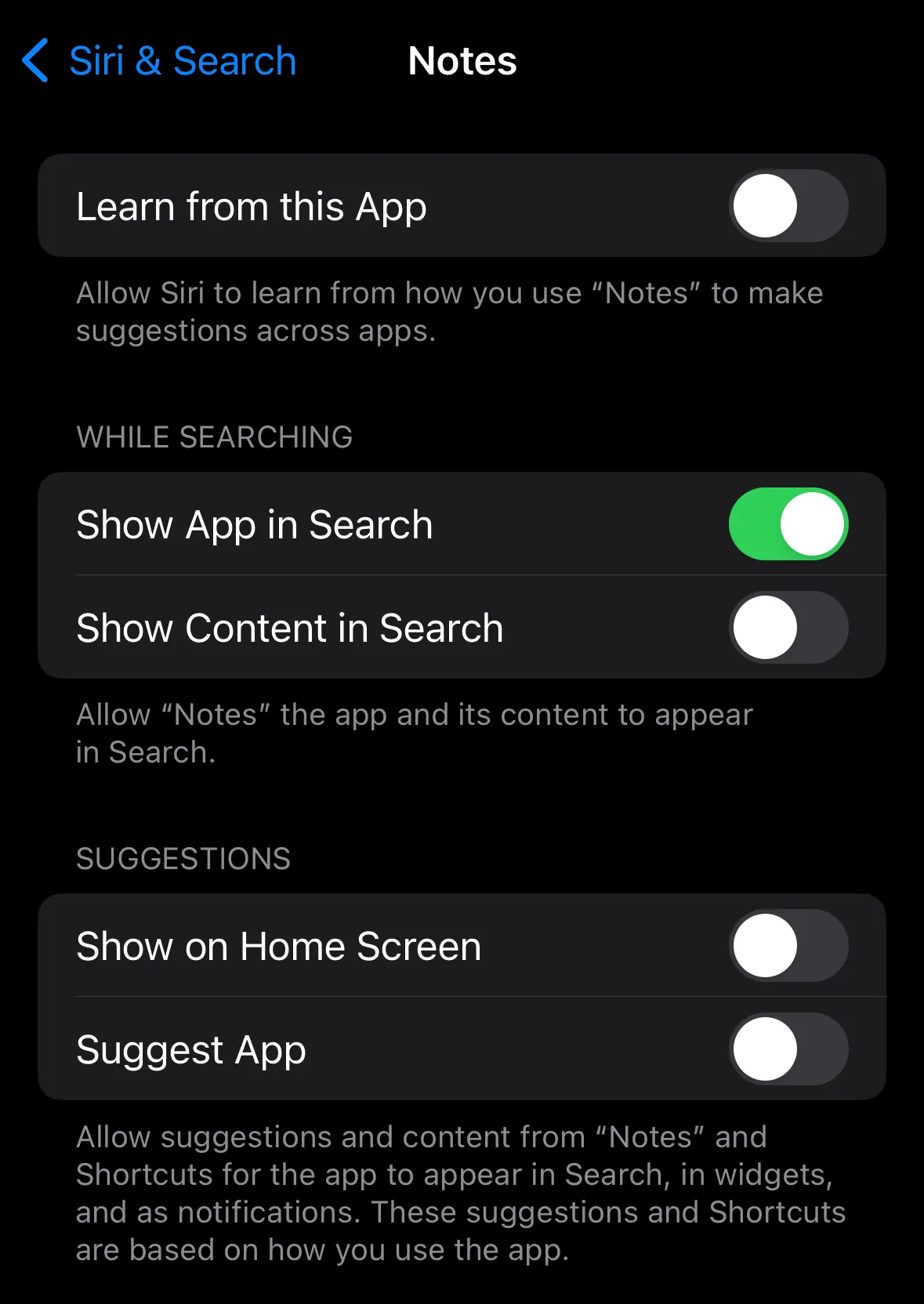Toggle the Suggest App switch
This screenshot has width=924, height=1304.
(x=788, y=1049)
